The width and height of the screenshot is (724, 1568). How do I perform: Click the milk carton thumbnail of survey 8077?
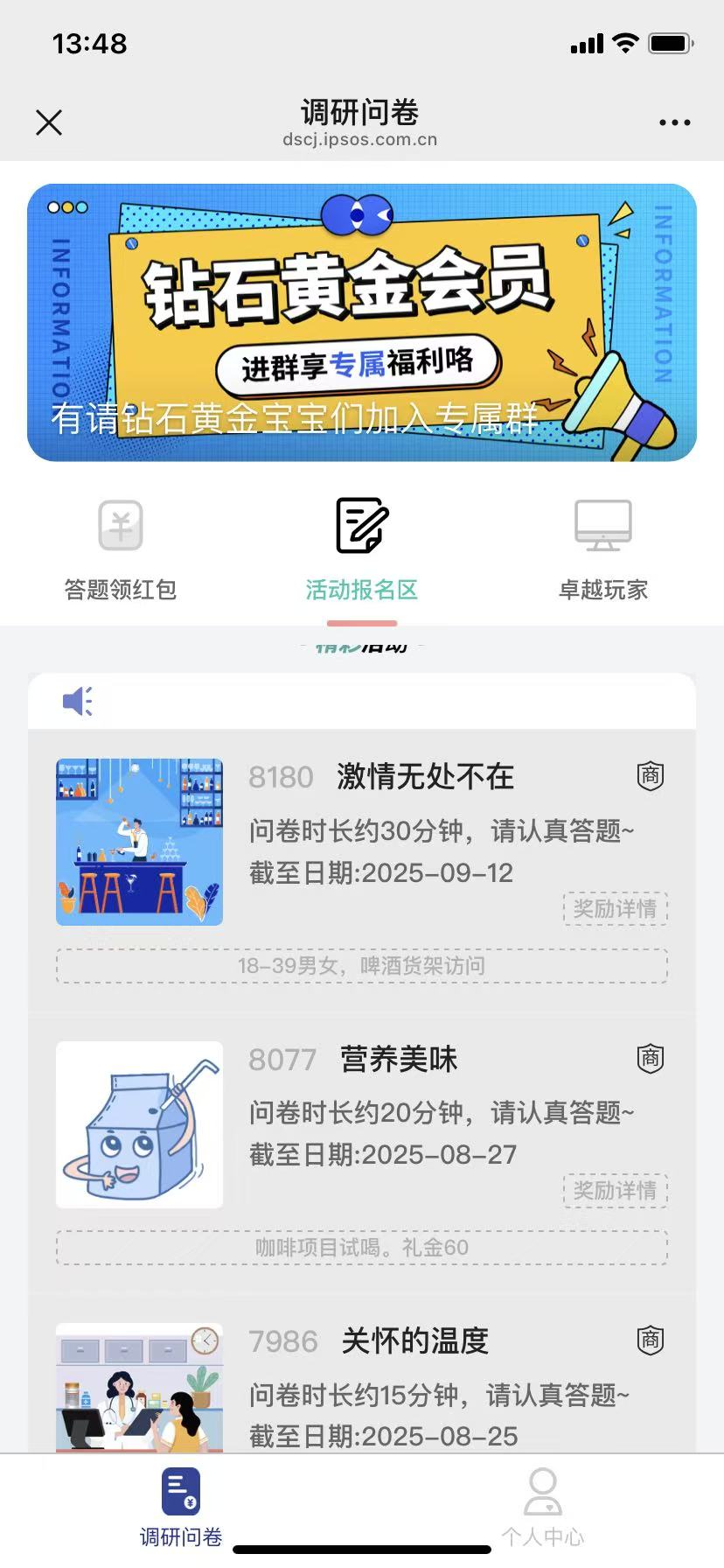coord(139,1124)
